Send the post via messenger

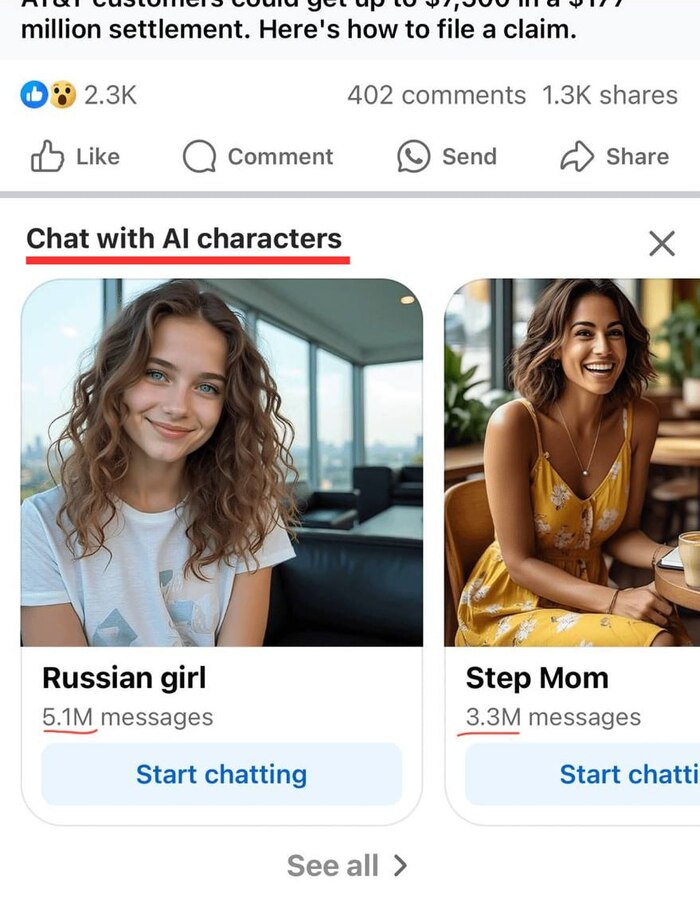click(446, 157)
